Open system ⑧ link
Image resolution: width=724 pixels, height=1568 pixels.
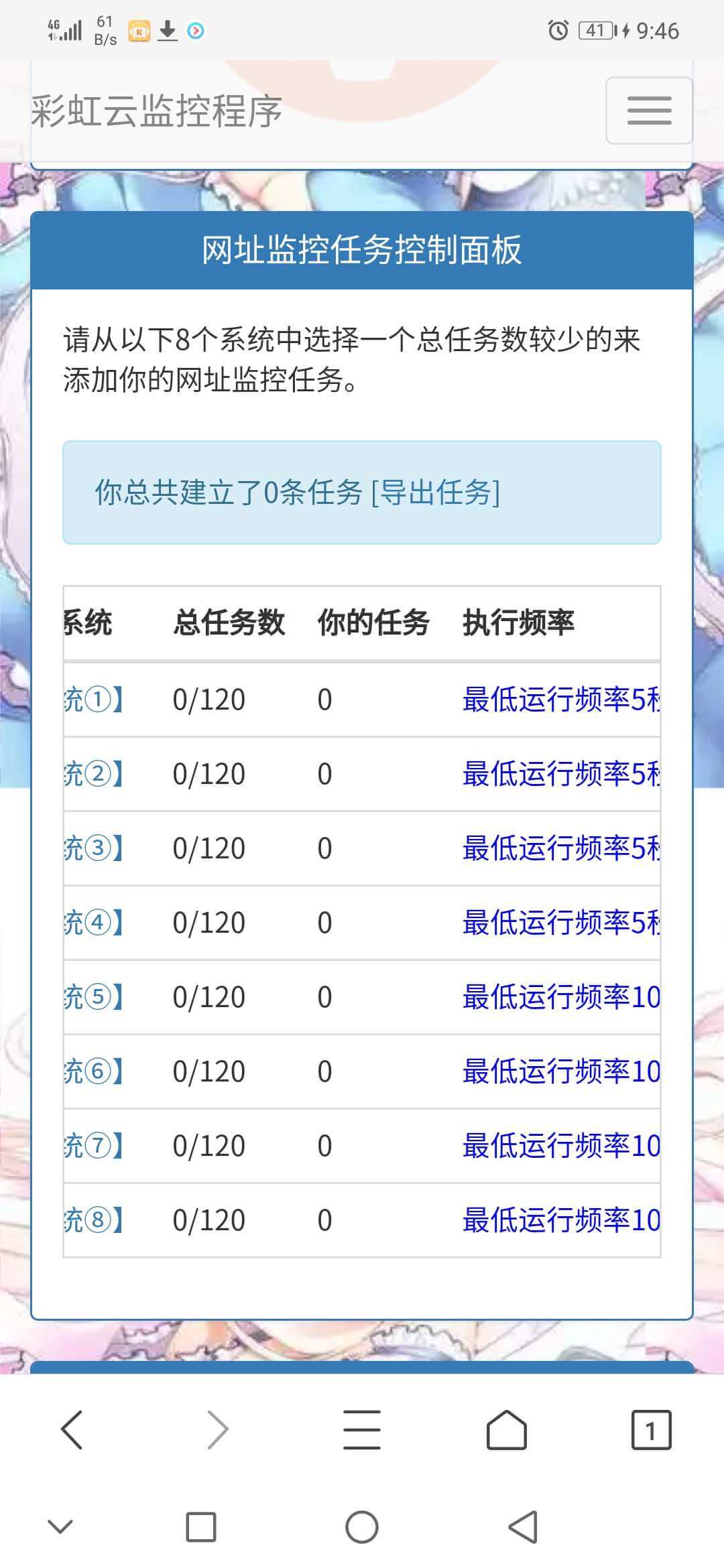pyautogui.click(x=94, y=1220)
